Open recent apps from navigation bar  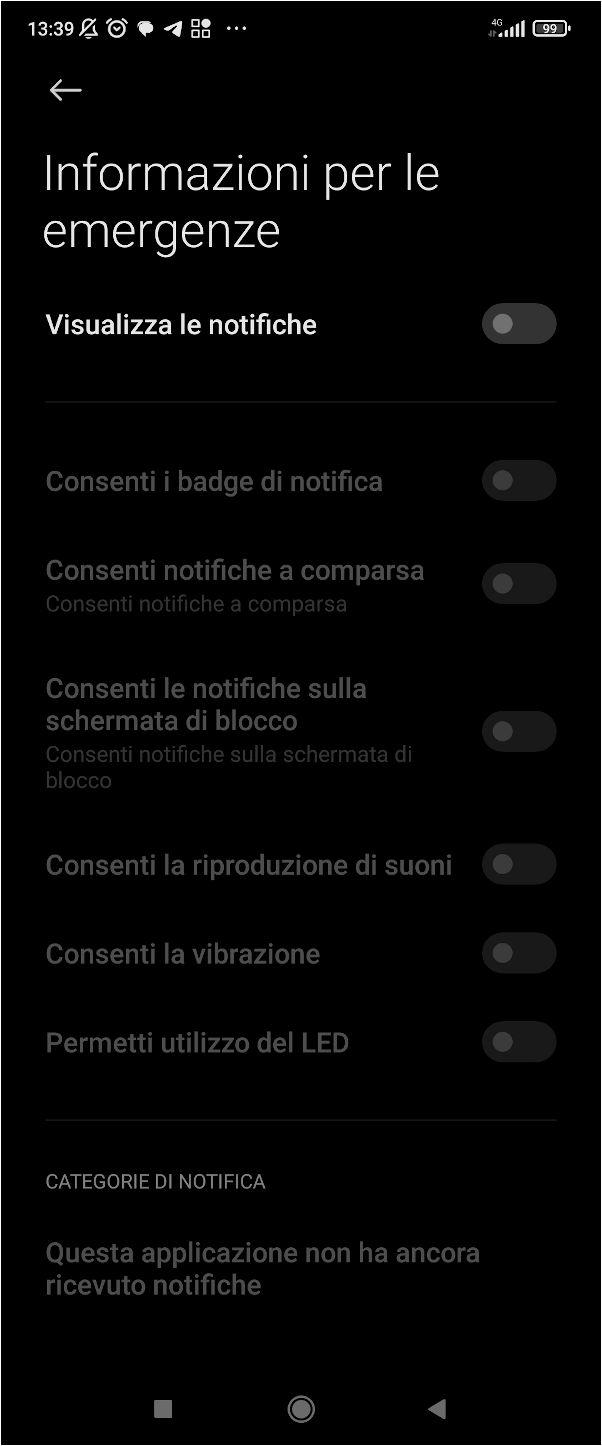tap(163, 1409)
